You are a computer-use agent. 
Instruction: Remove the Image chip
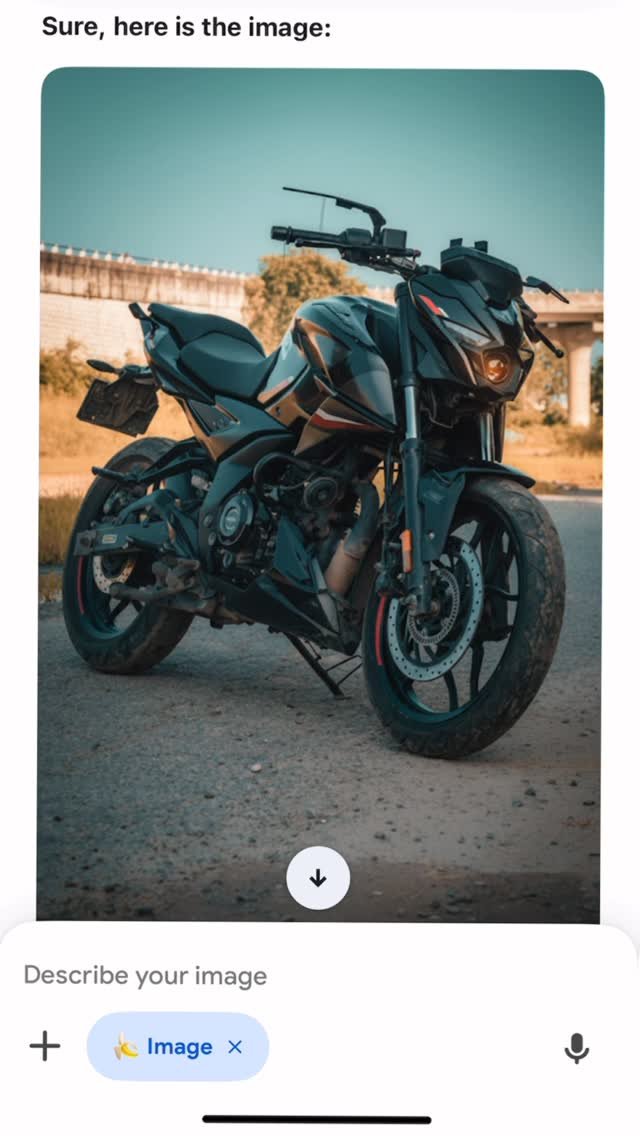tap(235, 1046)
